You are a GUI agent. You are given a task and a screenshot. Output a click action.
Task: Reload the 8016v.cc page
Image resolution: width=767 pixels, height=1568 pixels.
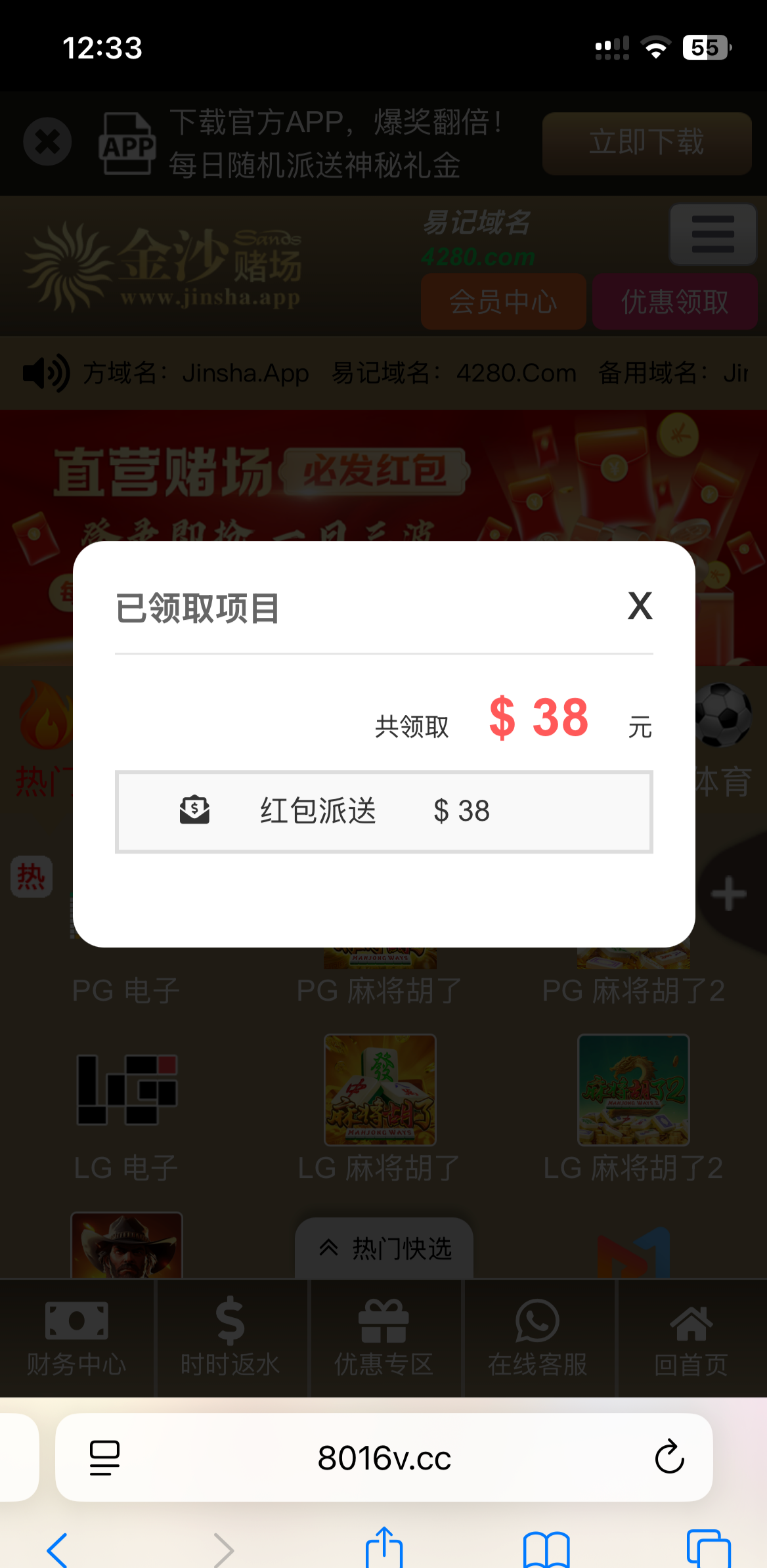coord(669,1458)
